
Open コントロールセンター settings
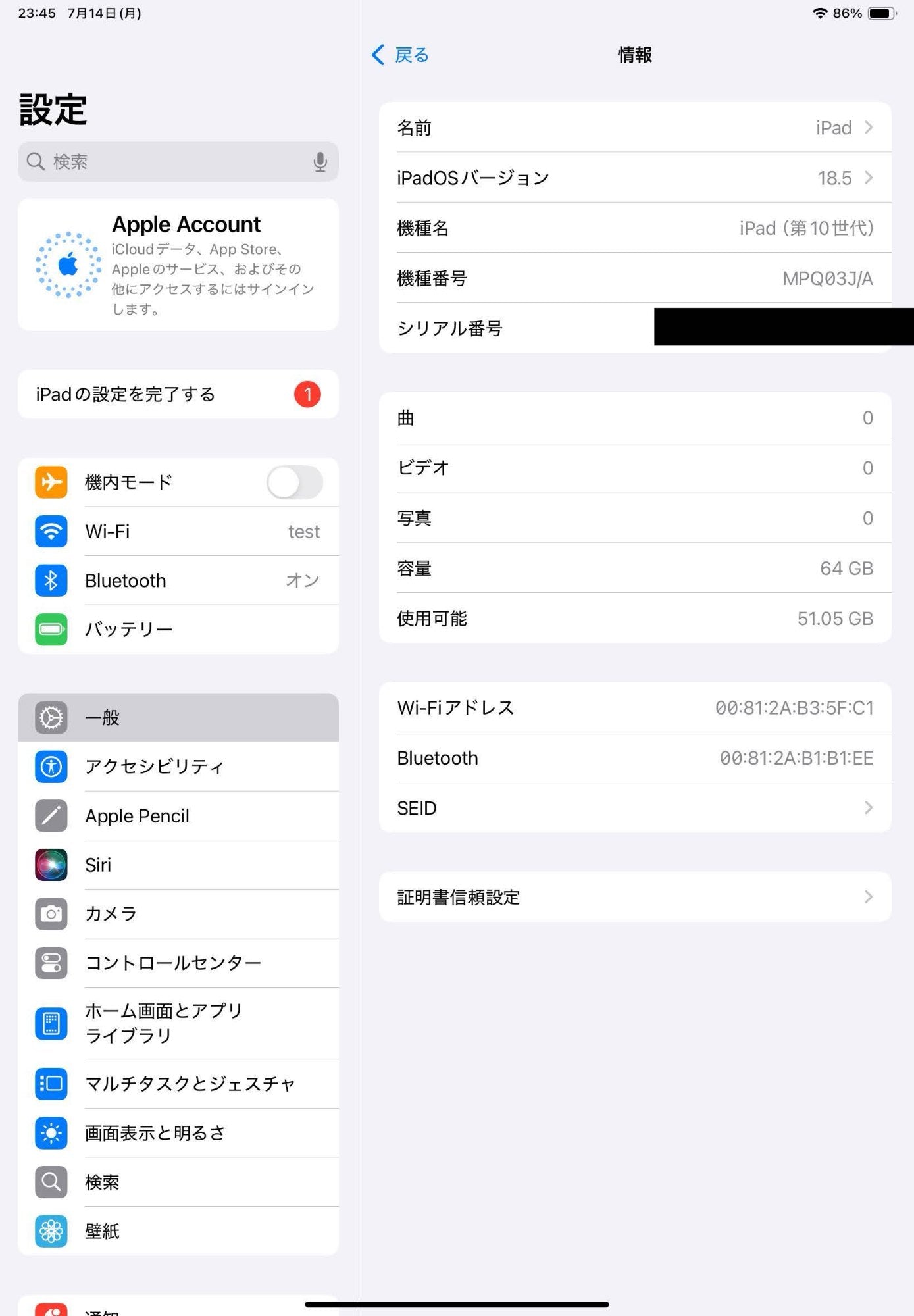click(x=178, y=963)
